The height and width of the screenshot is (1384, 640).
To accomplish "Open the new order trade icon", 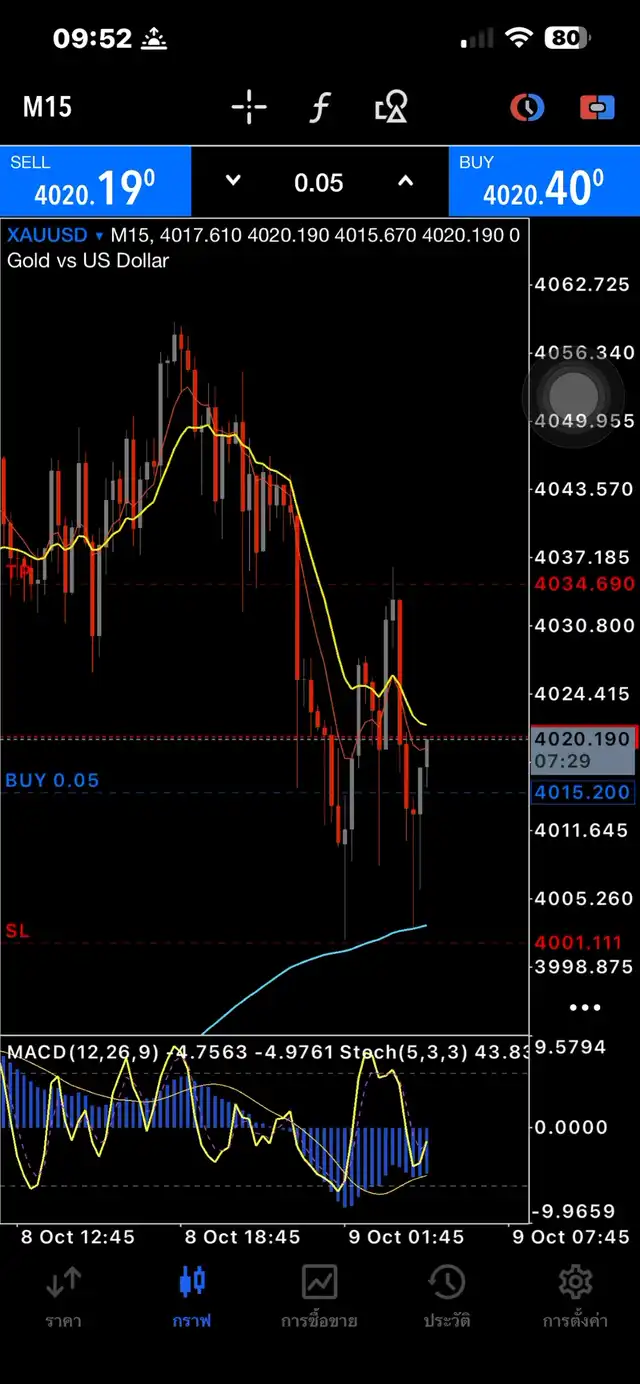I will [x=597, y=107].
